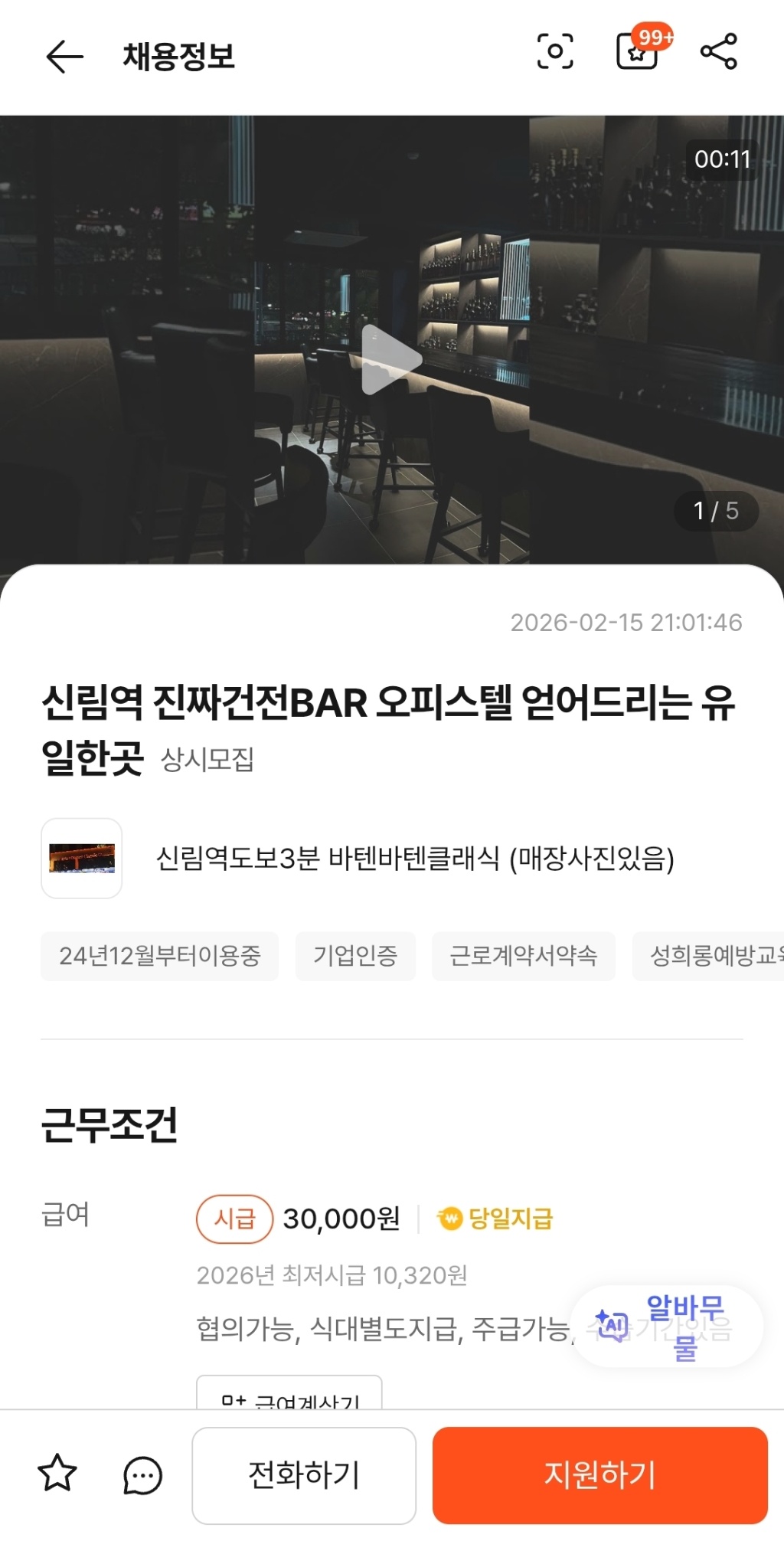Share this job posting

pyautogui.click(x=719, y=52)
